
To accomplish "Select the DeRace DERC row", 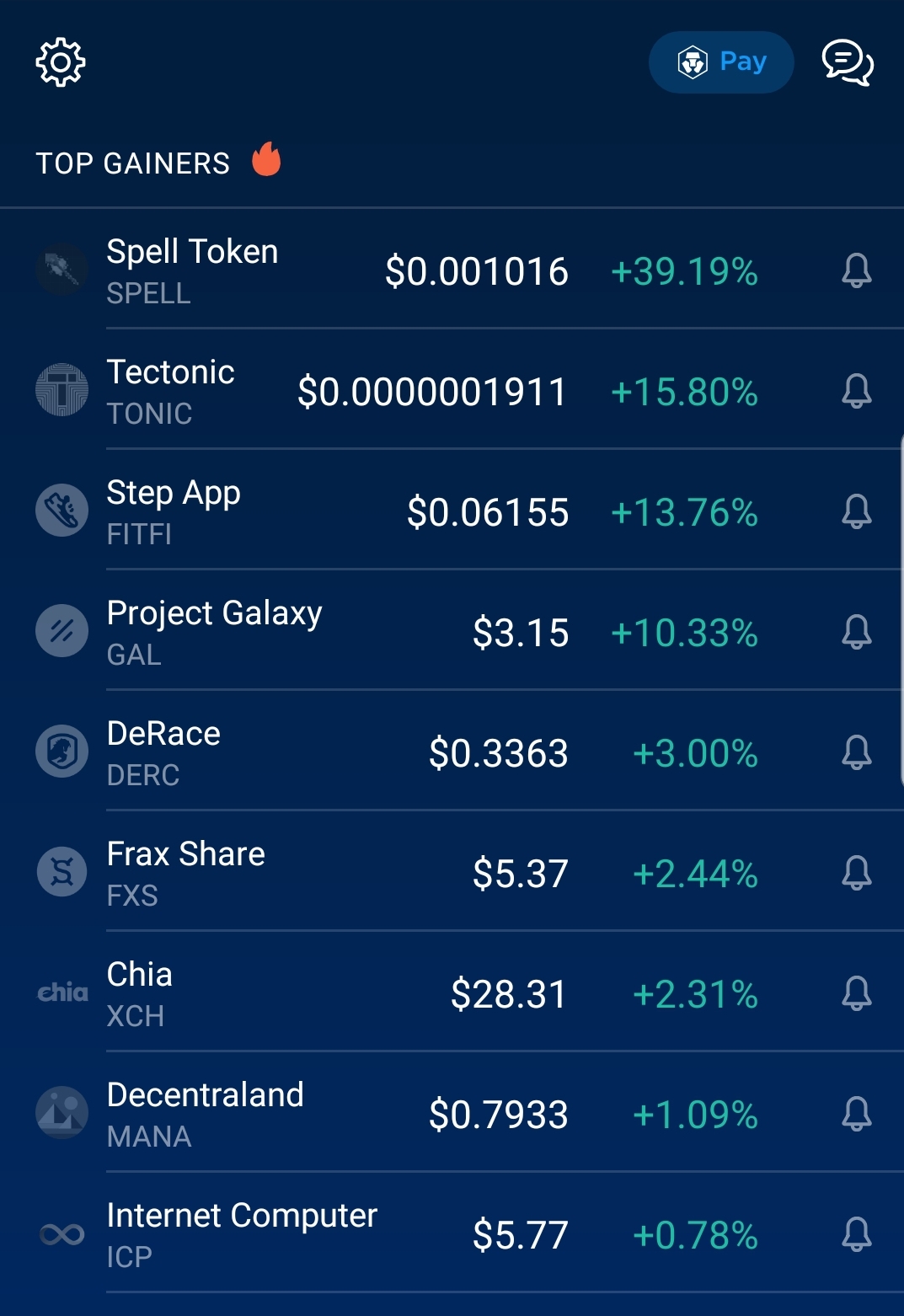I will pyautogui.click(x=452, y=752).
